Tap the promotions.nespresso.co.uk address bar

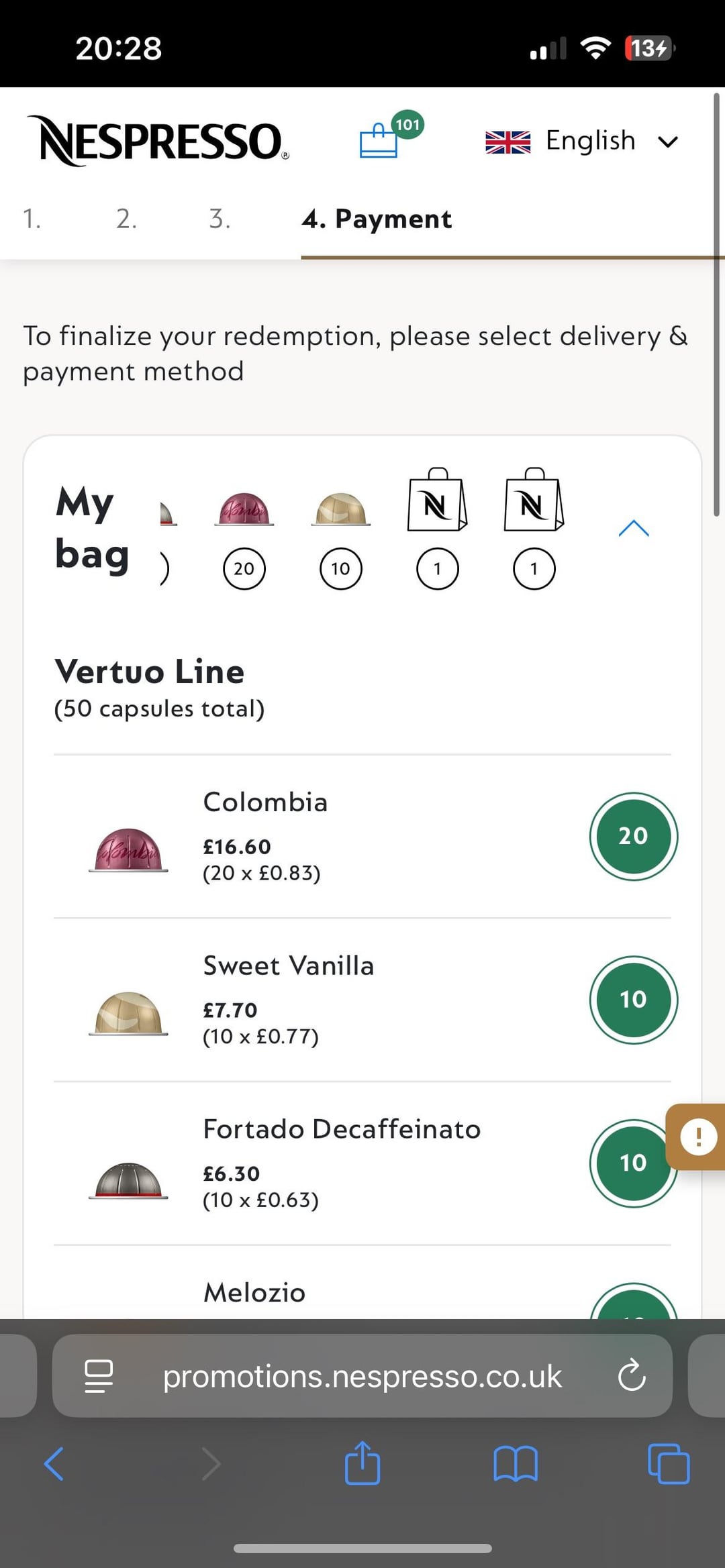(362, 1377)
